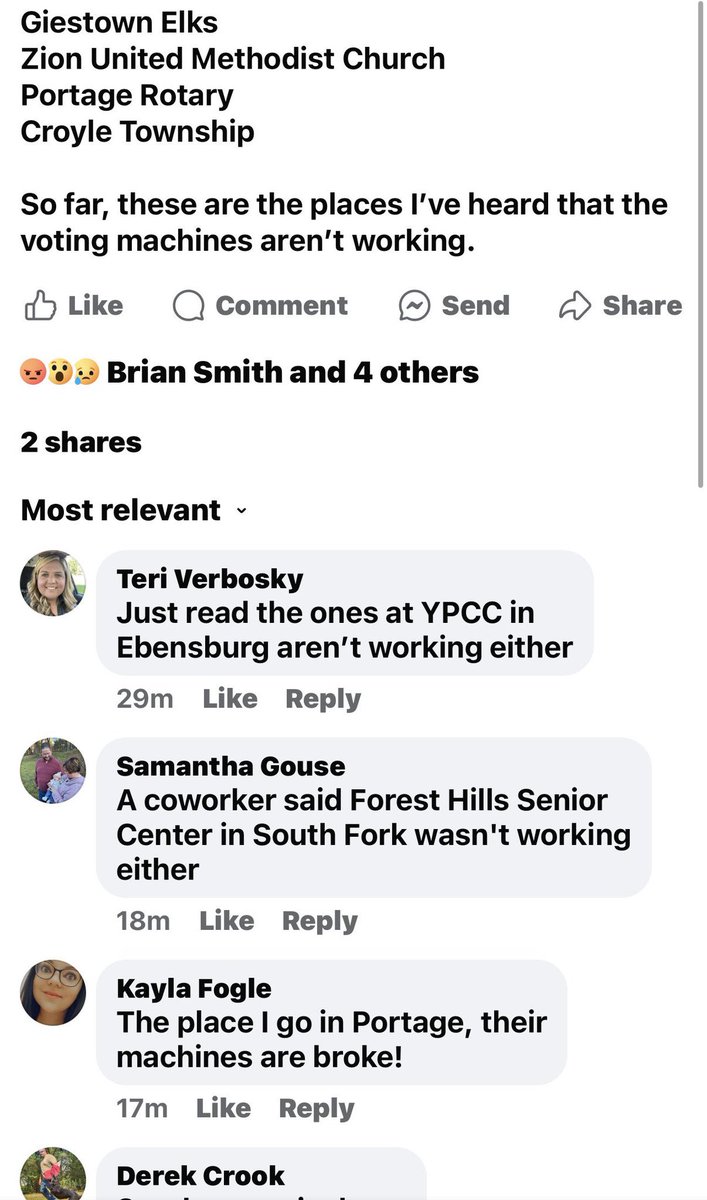The width and height of the screenshot is (707, 1200).
Task: Open Samantha Gouse's profile name
Action: 230,766
